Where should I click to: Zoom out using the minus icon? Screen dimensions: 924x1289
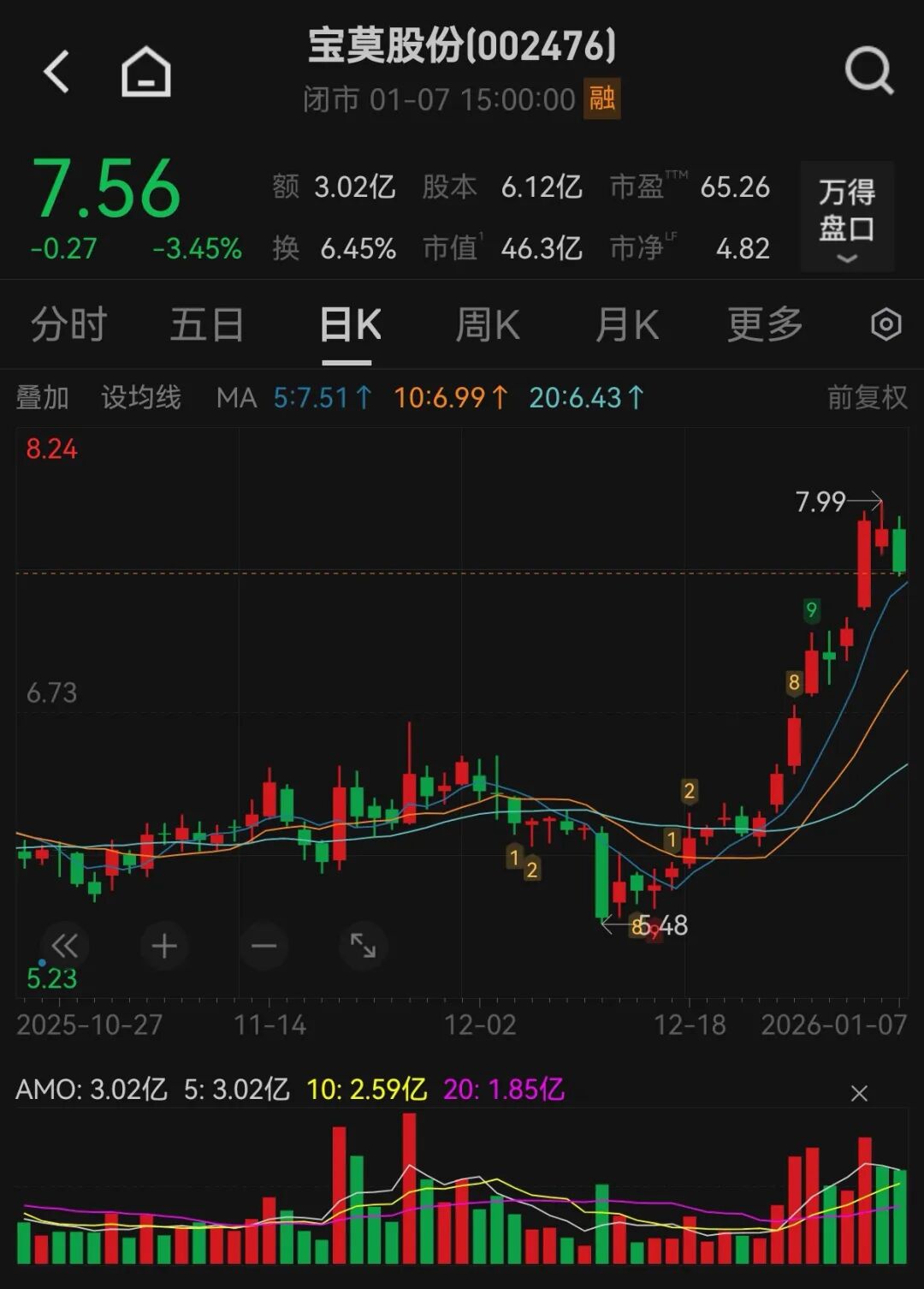264,947
